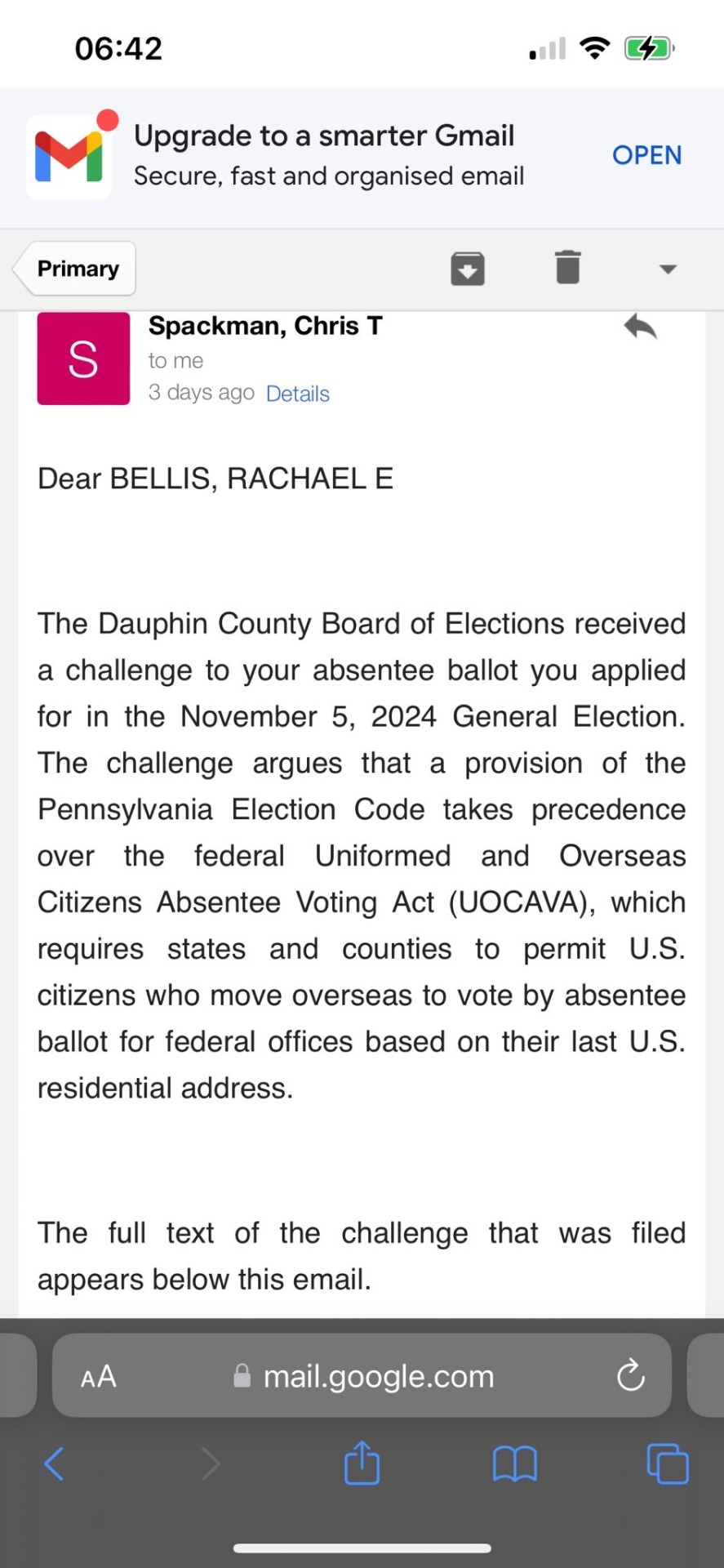This screenshot has height=1568, width=724.
Task: Go back in Safari browser
Action: (x=54, y=1463)
